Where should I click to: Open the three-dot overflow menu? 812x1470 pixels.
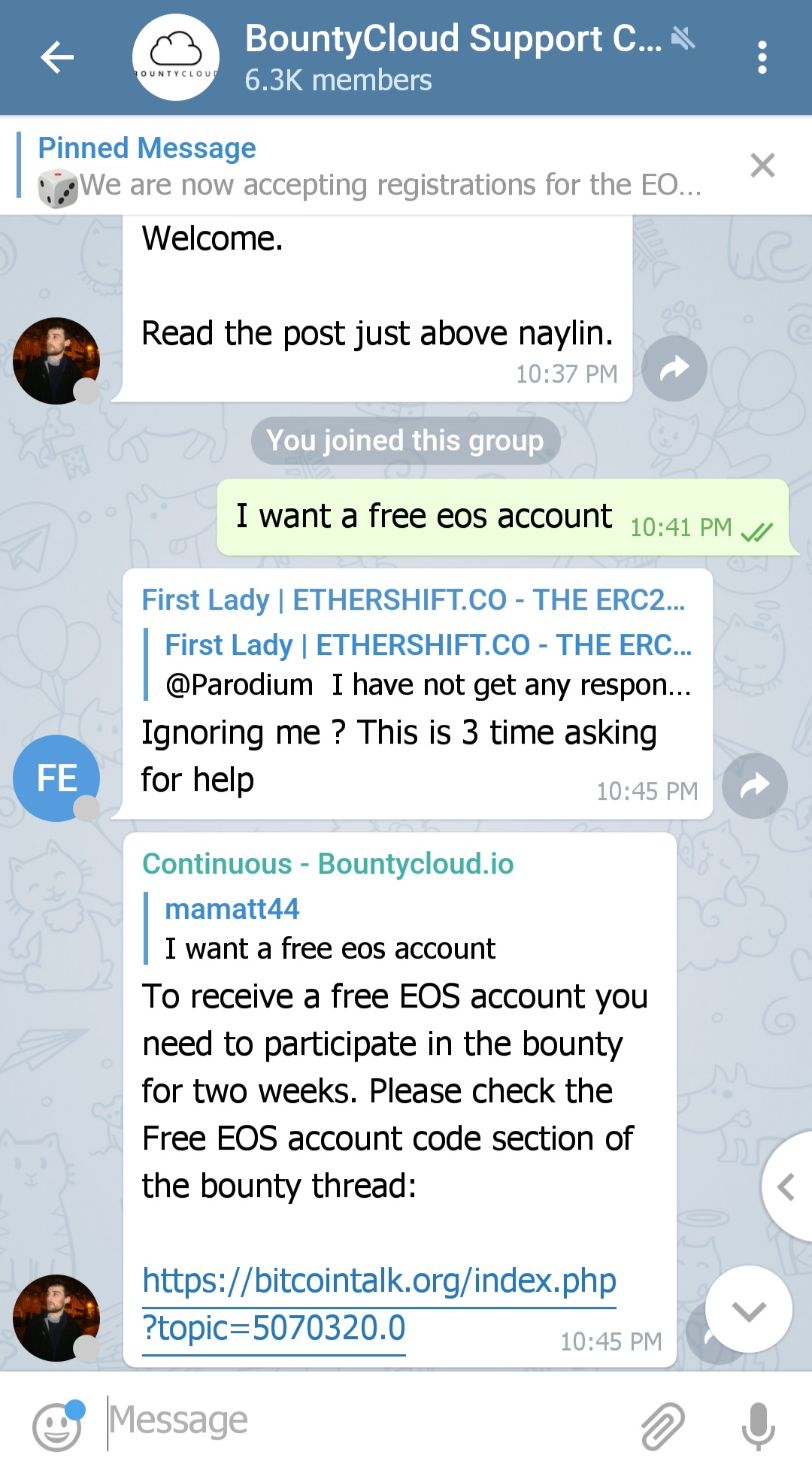tap(762, 57)
